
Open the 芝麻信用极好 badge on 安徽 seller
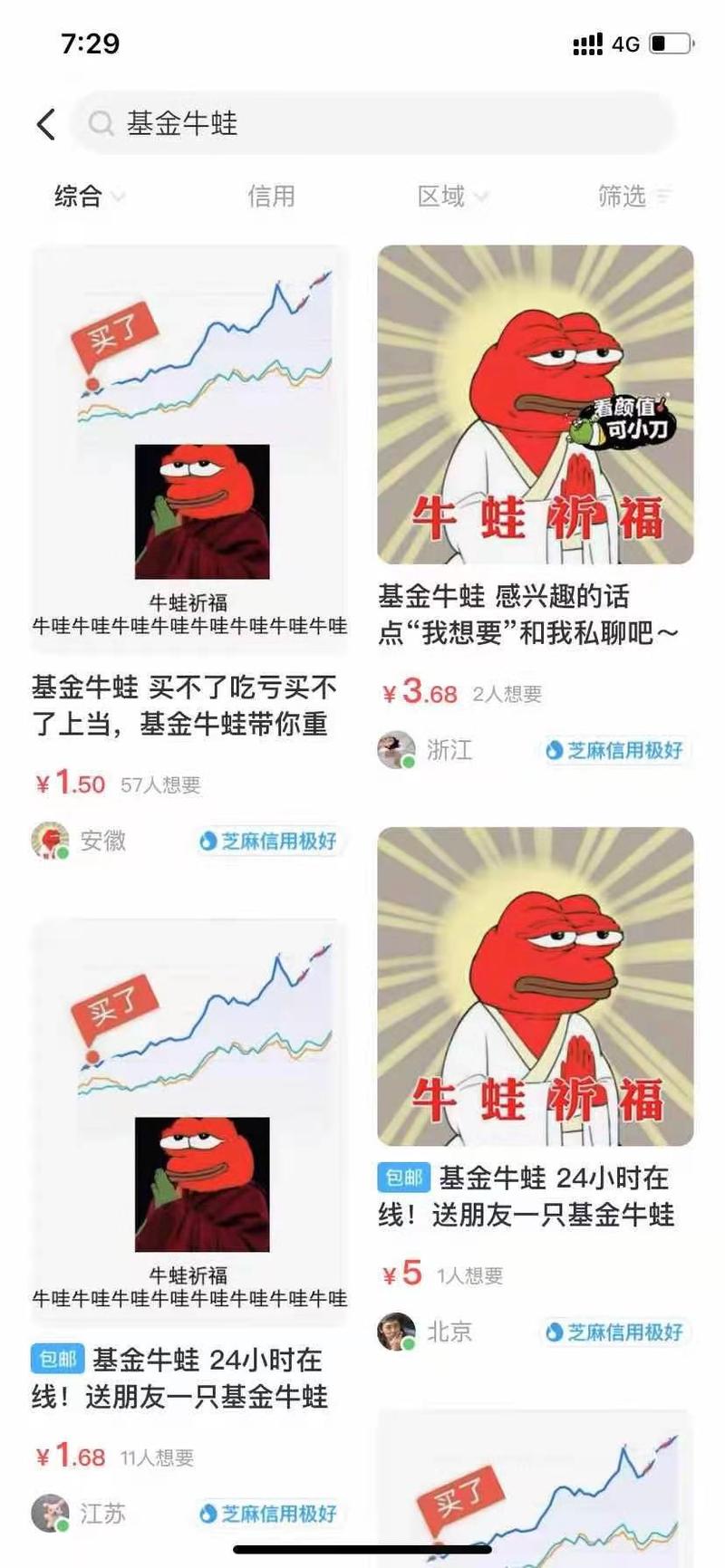pyautogui.click(x=267, y=841)
